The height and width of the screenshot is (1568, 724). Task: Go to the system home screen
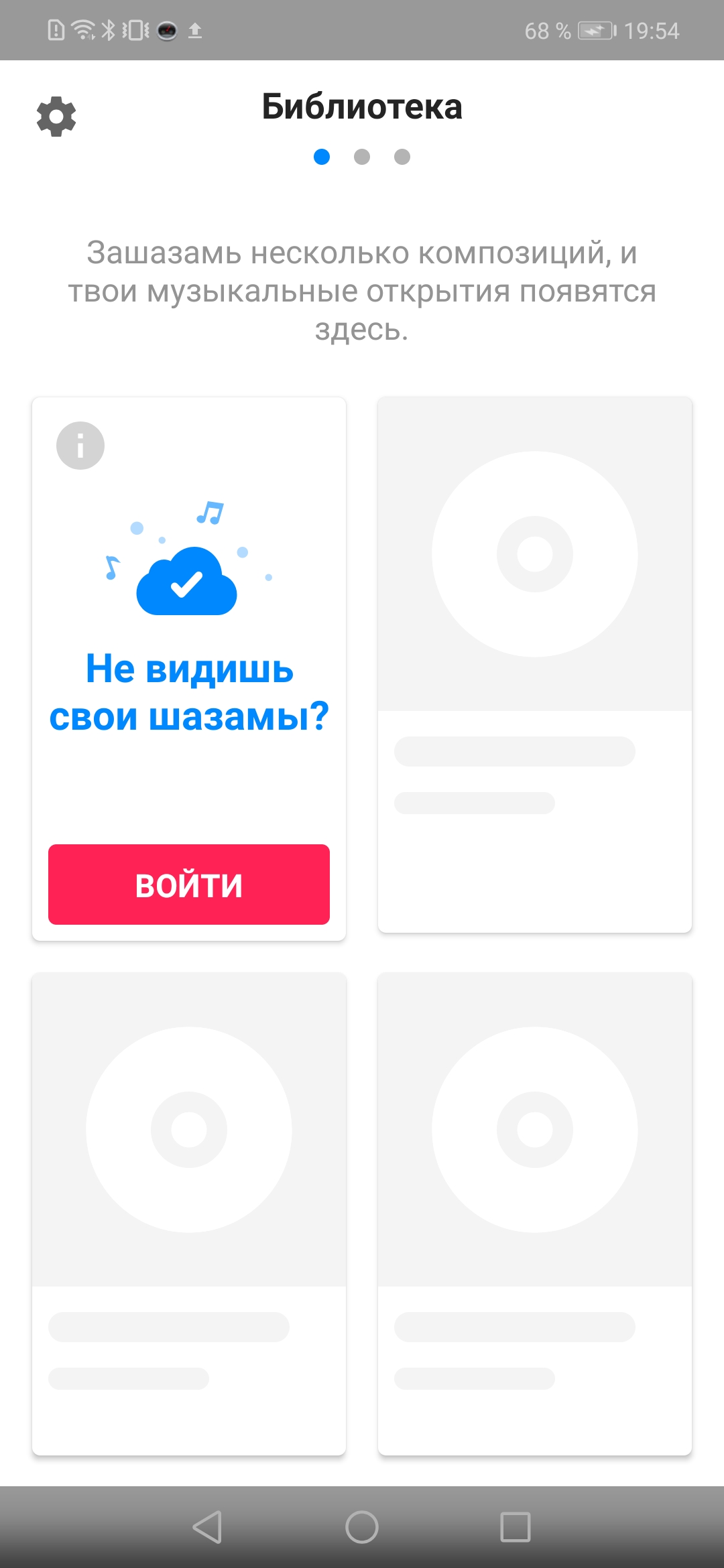point(362,1527)
